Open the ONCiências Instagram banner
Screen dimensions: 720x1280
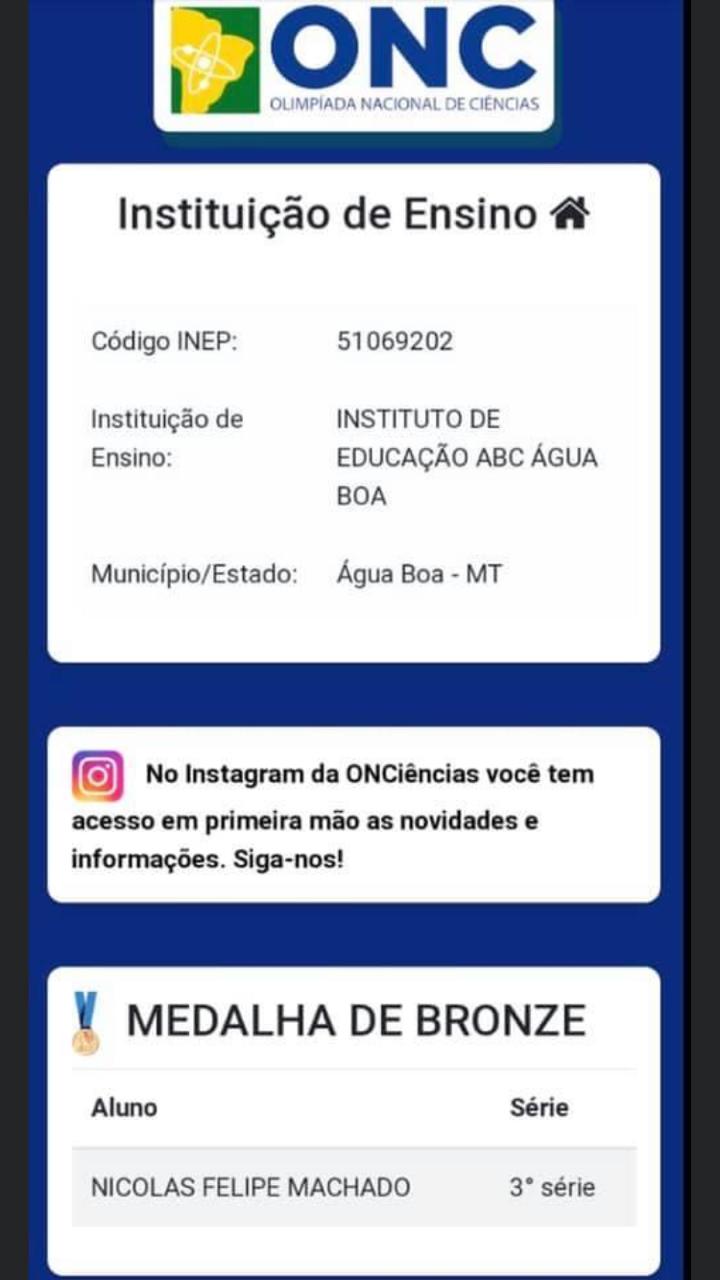[353, 815]
